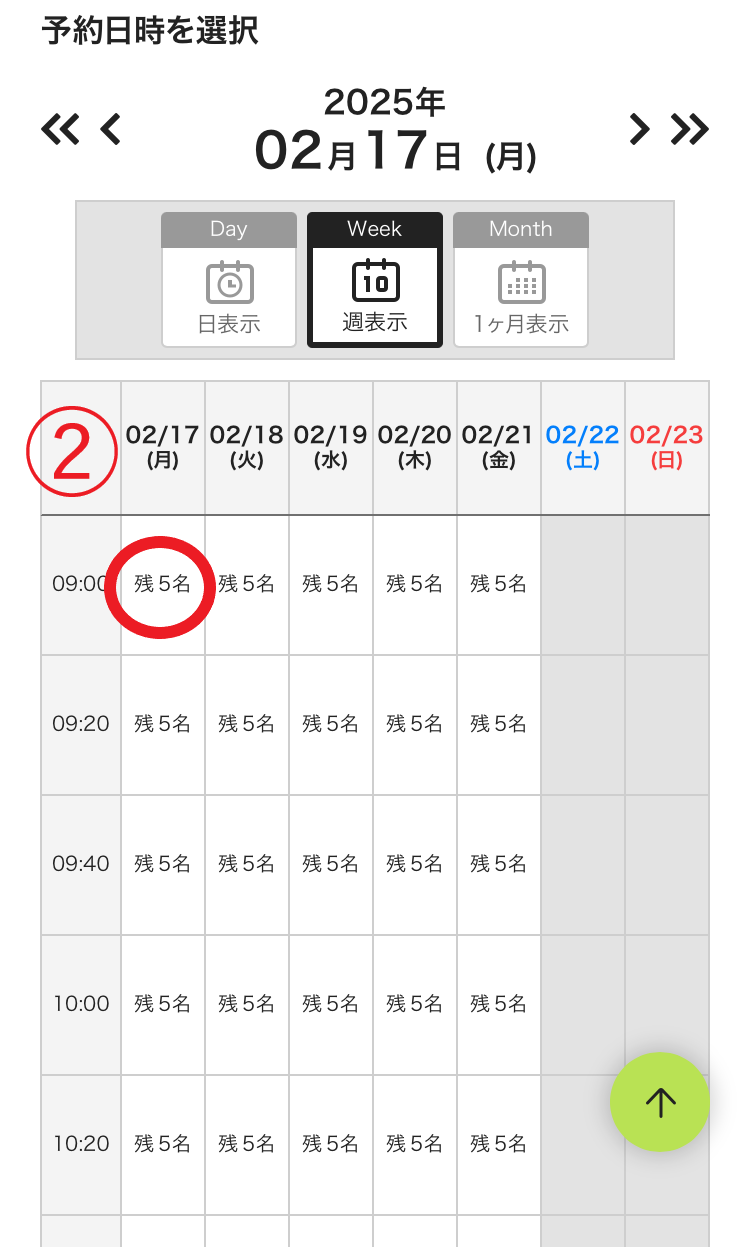Switch to Day view using the clock calendar icon
Screen dimensions: 750x1247
pos(228,280)
